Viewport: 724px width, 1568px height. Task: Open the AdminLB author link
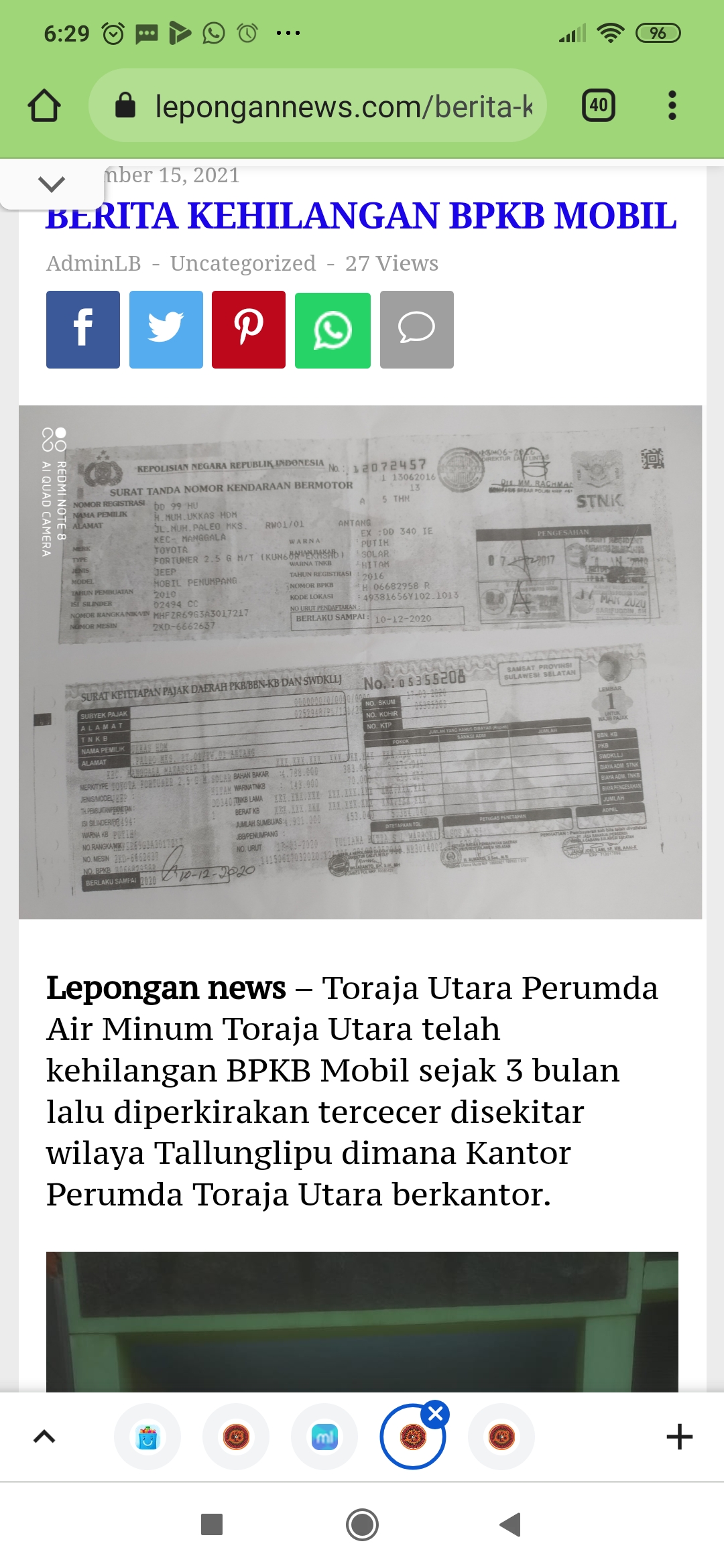(93, 263)
